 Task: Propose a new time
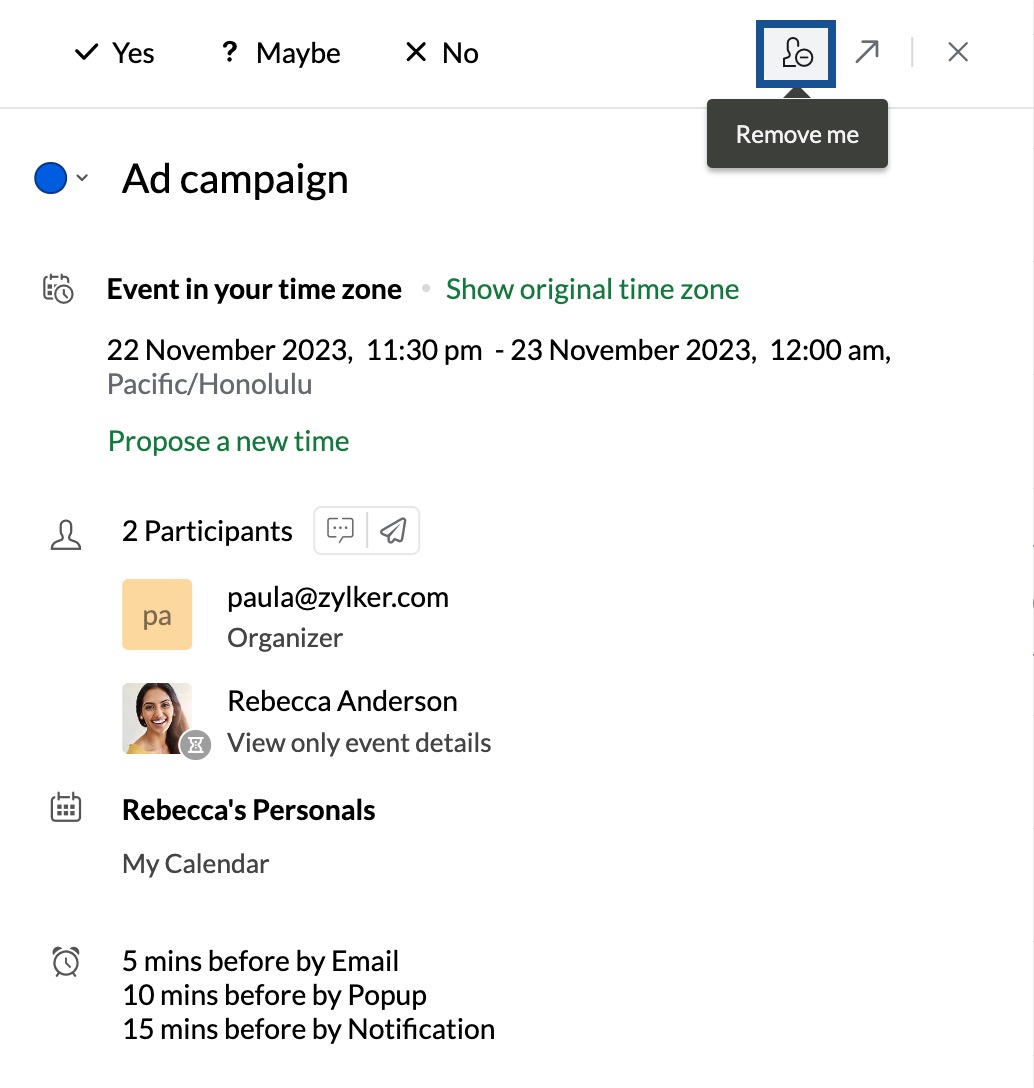point(228,442)
